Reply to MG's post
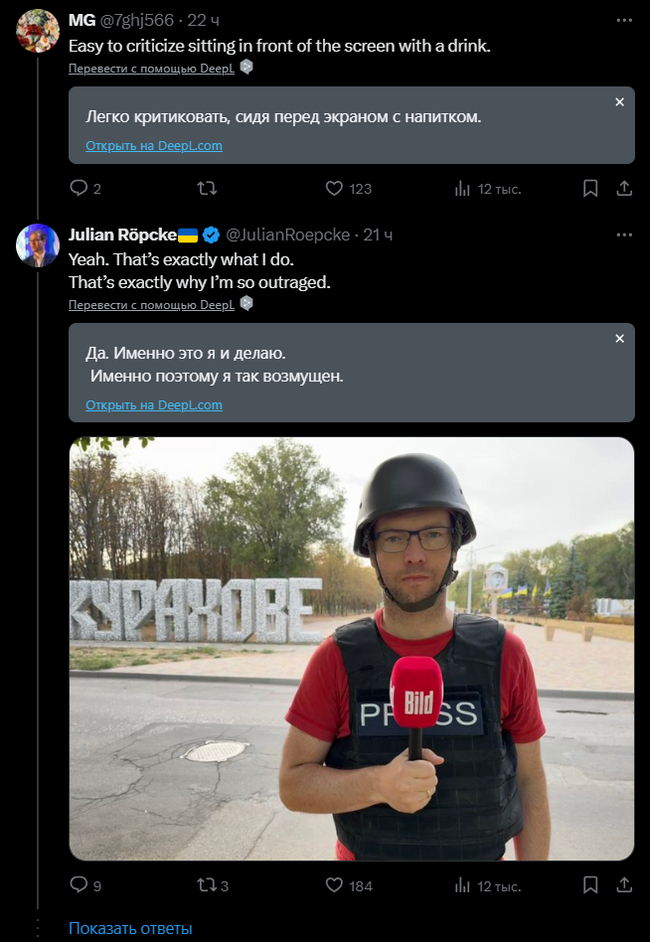The width and height of the screenshot is (650, 942). pyautogui.click(x=79, y=188)
